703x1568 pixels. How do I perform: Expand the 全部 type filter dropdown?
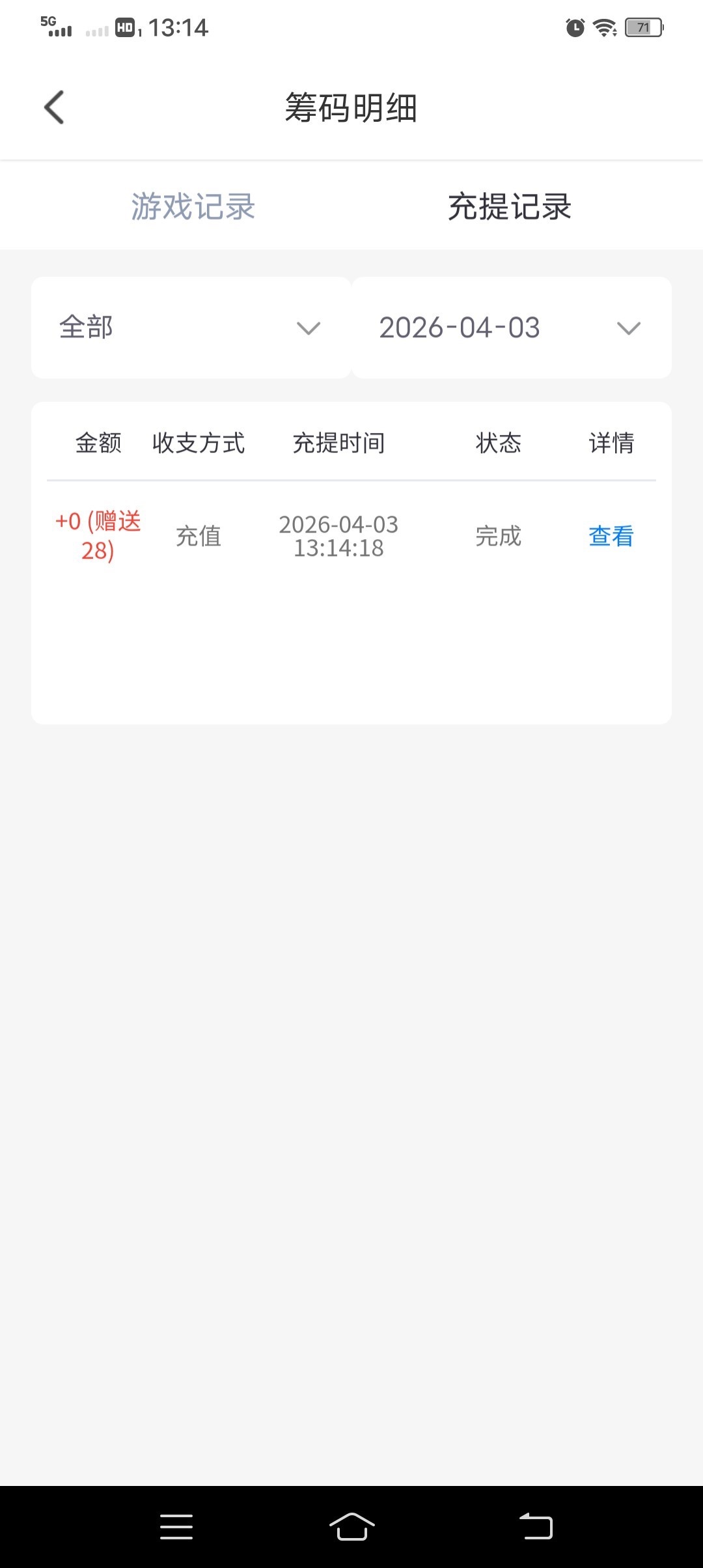click(191, 328)
